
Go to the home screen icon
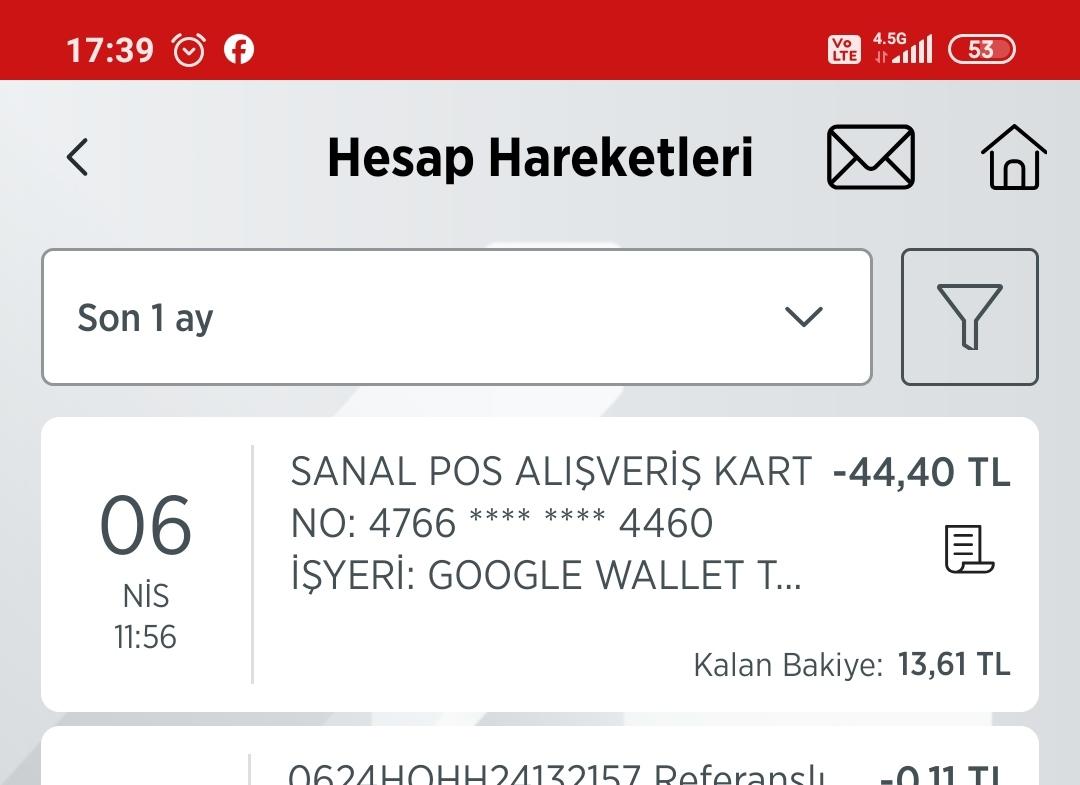pos(1013,157)
